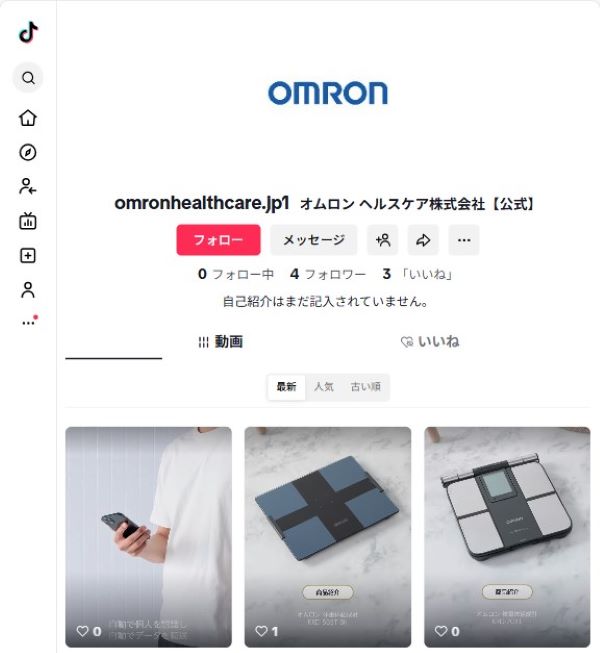Share this profile with arrow icon
Viewport: 600px width, 653px height.
point(423,240)
